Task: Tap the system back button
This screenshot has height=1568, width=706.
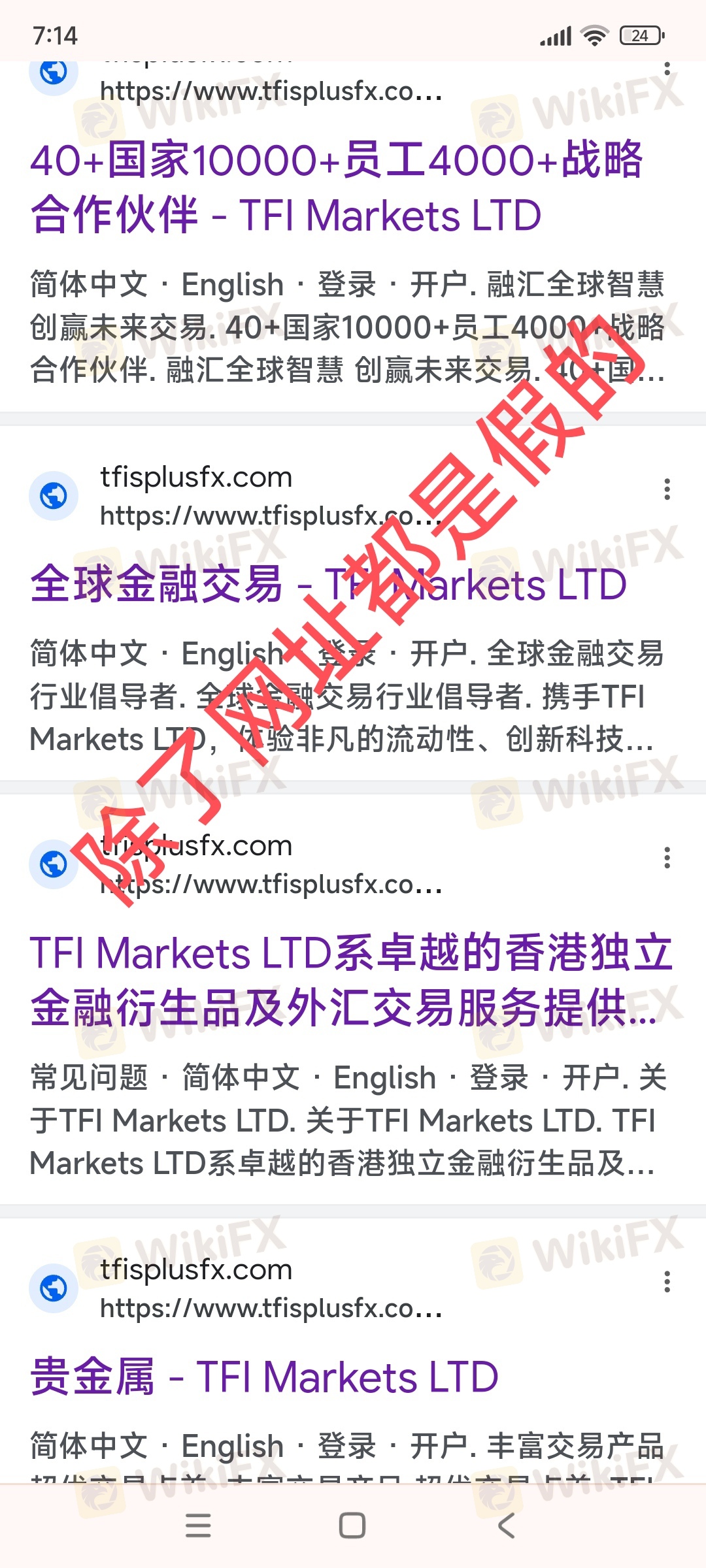Action: coord(507,1526)
